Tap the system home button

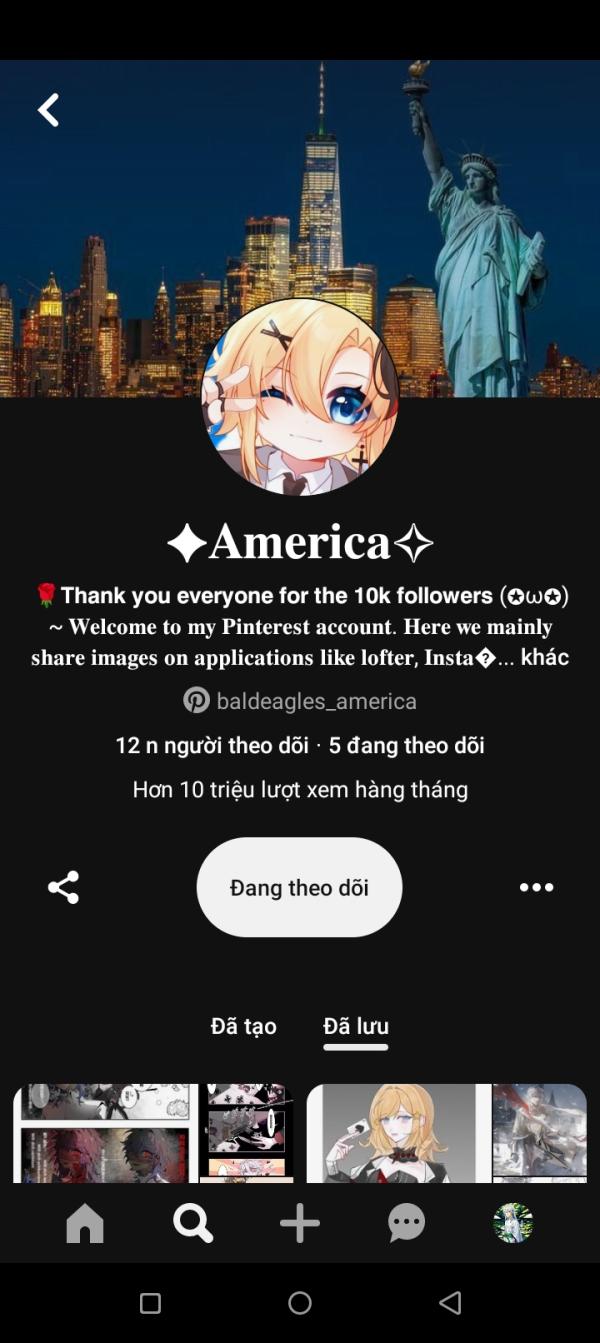300,1303
